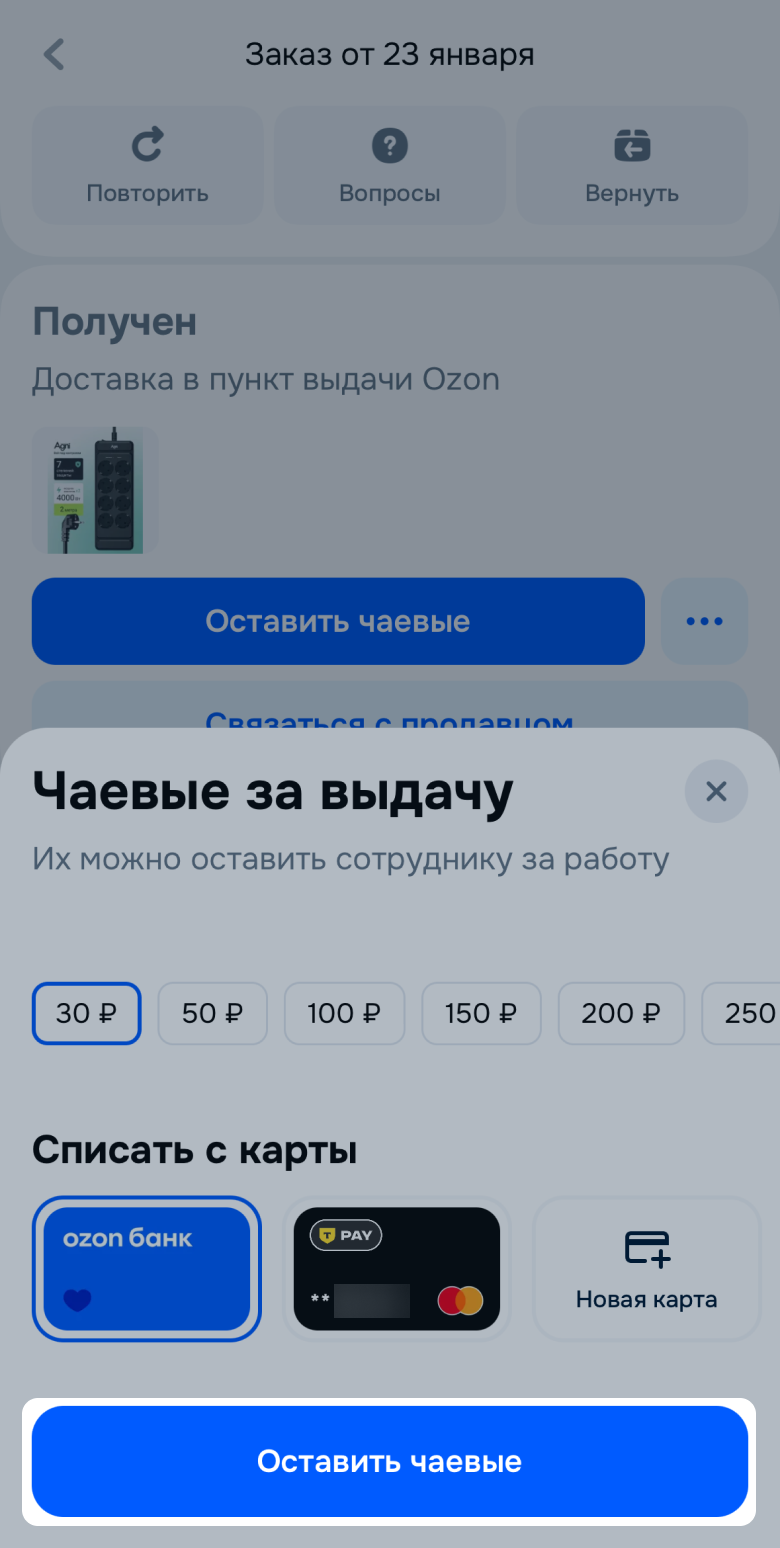780x1548 pixels.
Task: Choose the 50 ₽ tip chip
Action: (x=212, y=1014)
